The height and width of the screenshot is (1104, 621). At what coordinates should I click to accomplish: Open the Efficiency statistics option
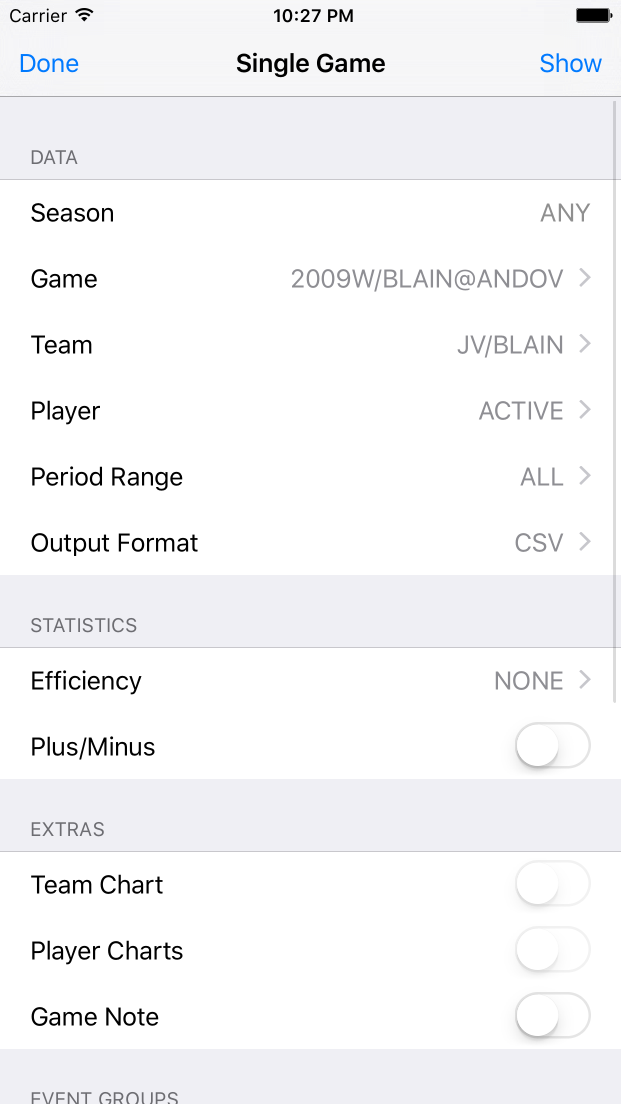(310, 681)
